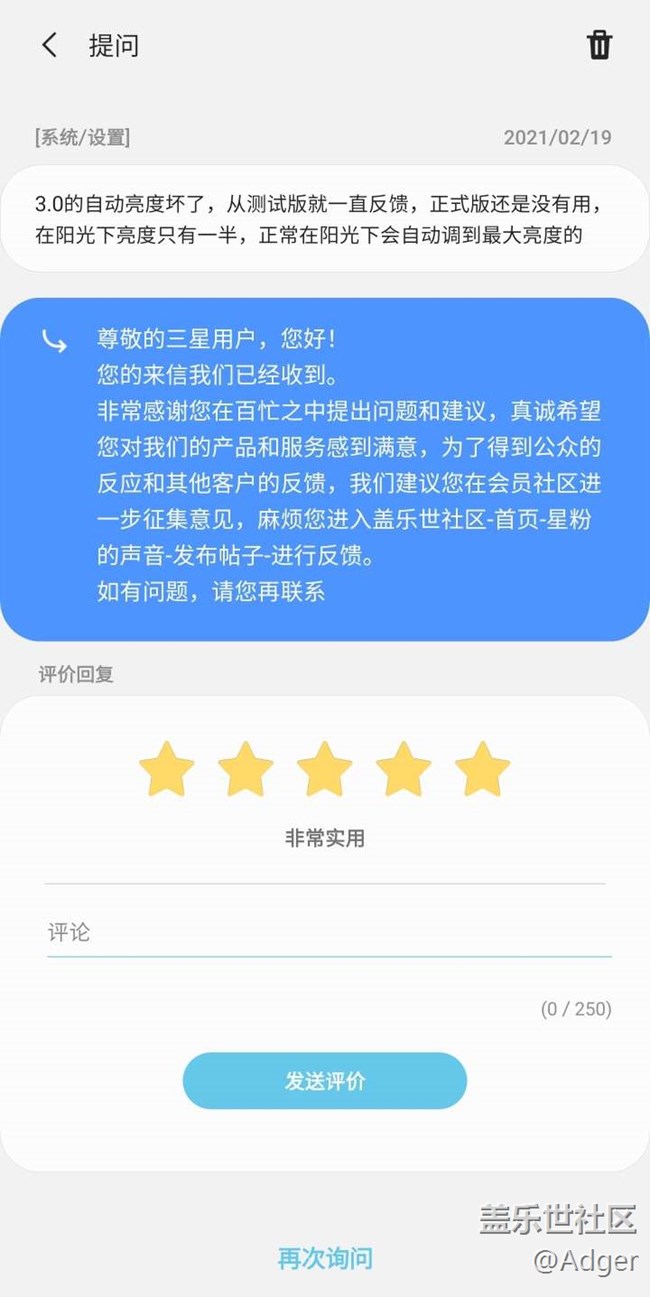Viewport: 650px width, 1297px height.
Task: Rate the reply five stars
Action: 482,769
